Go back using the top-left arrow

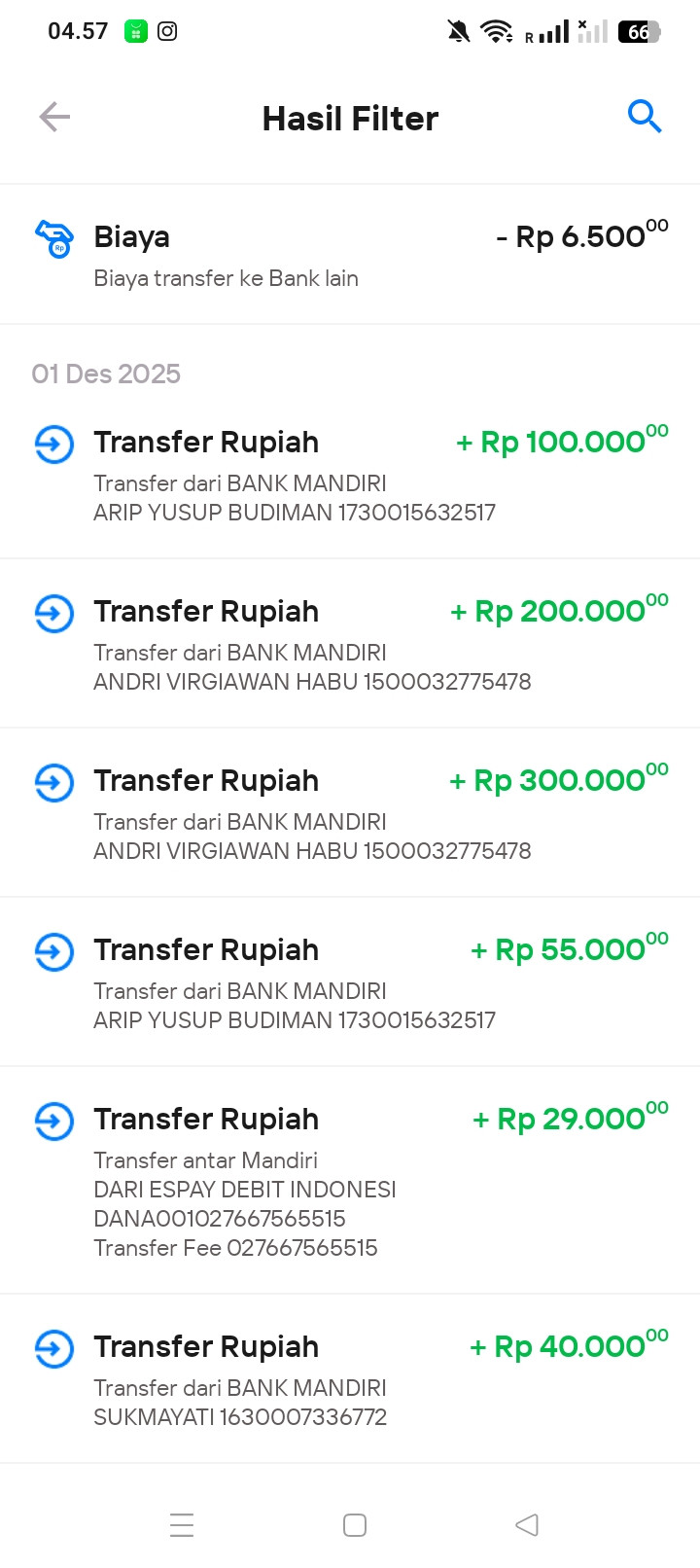click(54, 118)
